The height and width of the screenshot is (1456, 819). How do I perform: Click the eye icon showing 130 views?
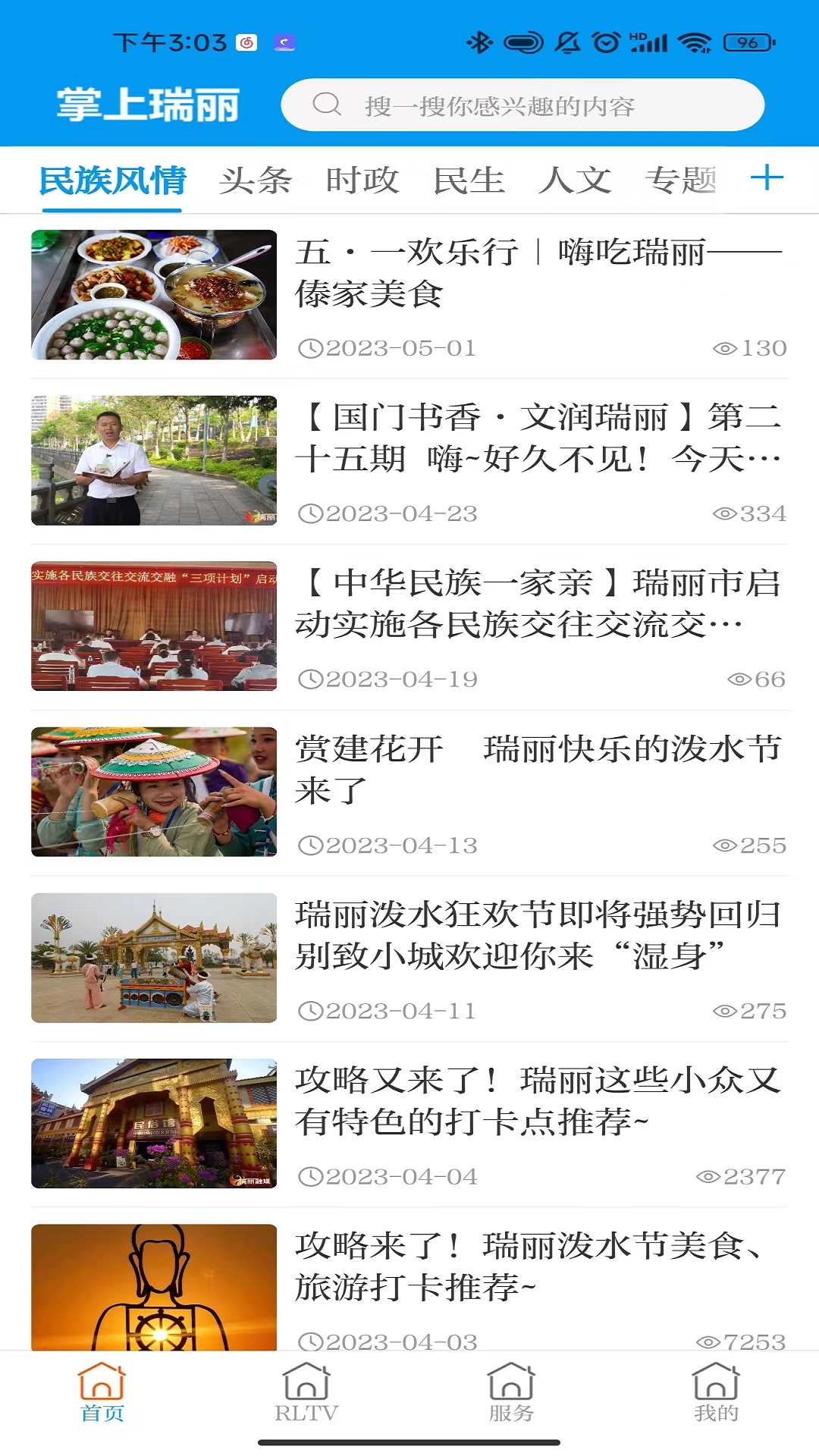[x=726, y=349]
